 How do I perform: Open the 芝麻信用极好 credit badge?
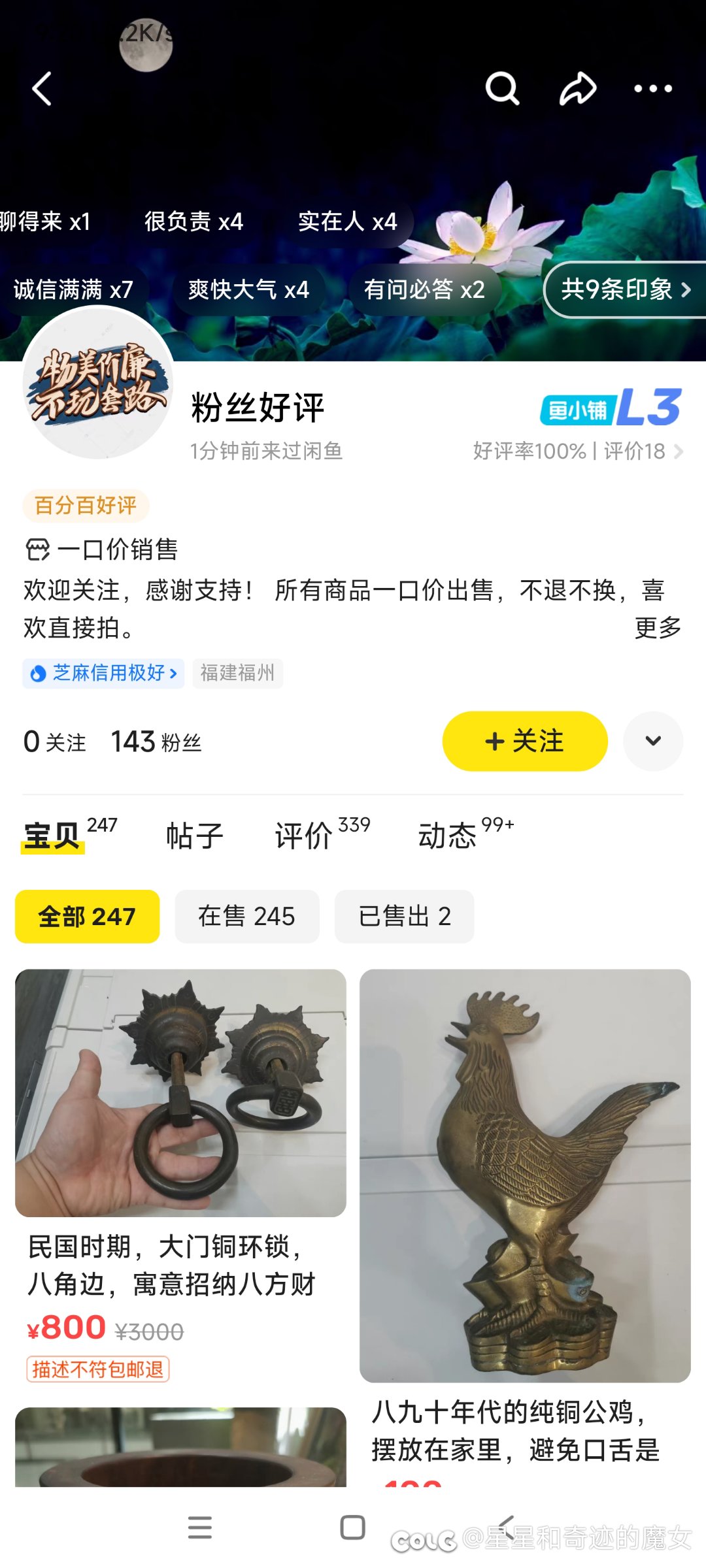pyautogui.click(x=103, y=673)
